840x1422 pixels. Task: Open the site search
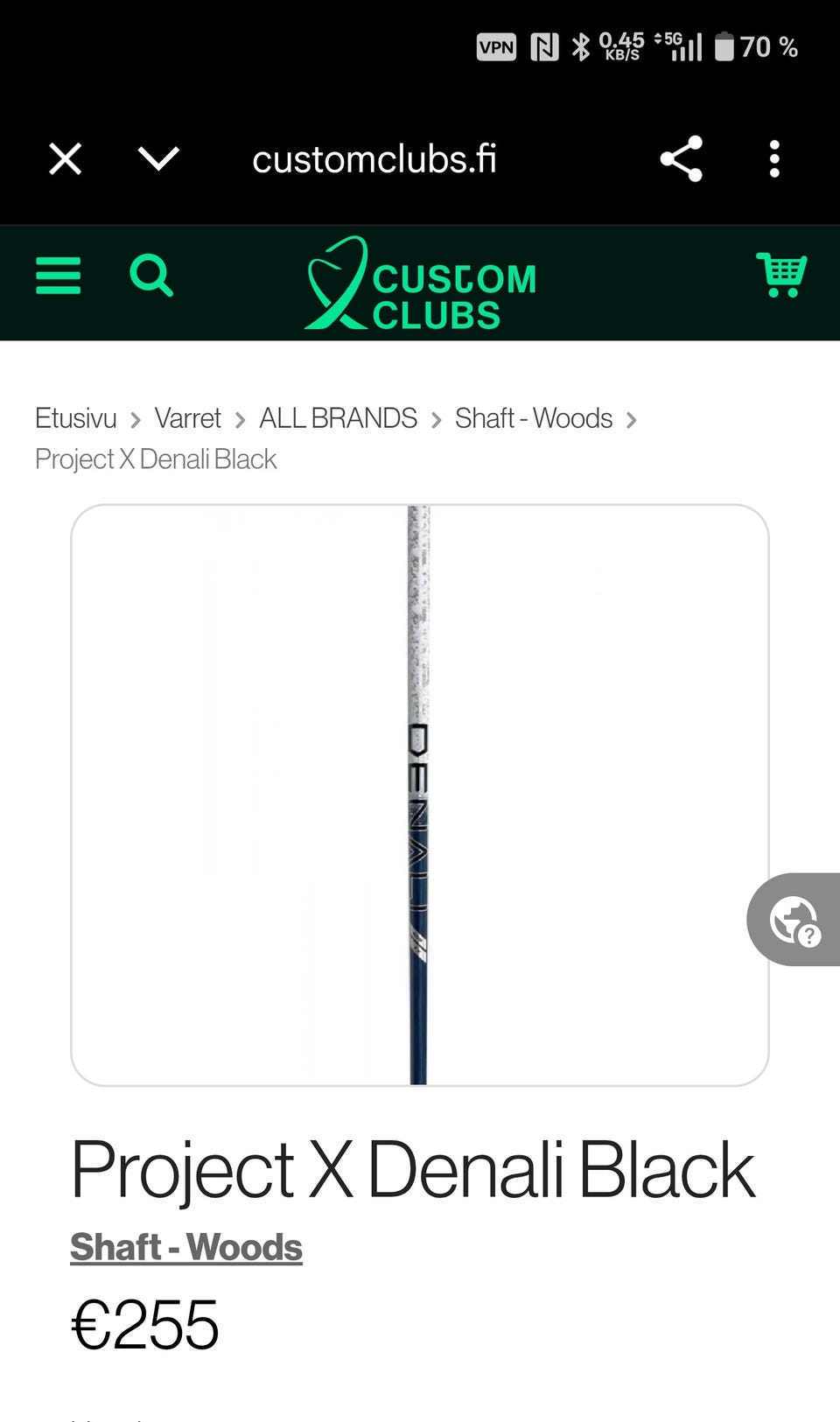click(x=151, y=276)
